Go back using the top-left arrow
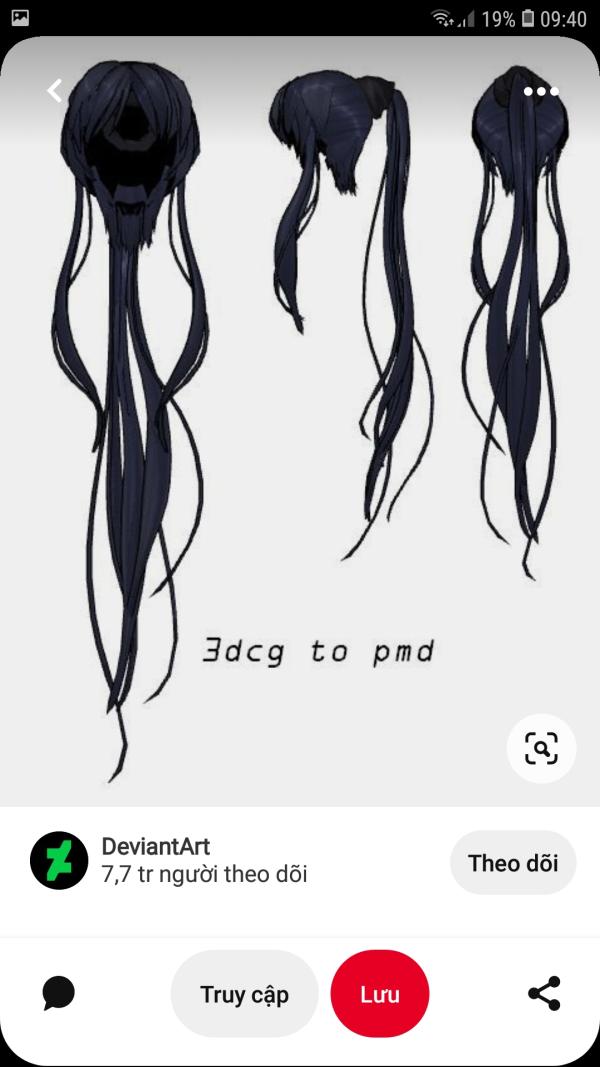 (54, 91)
